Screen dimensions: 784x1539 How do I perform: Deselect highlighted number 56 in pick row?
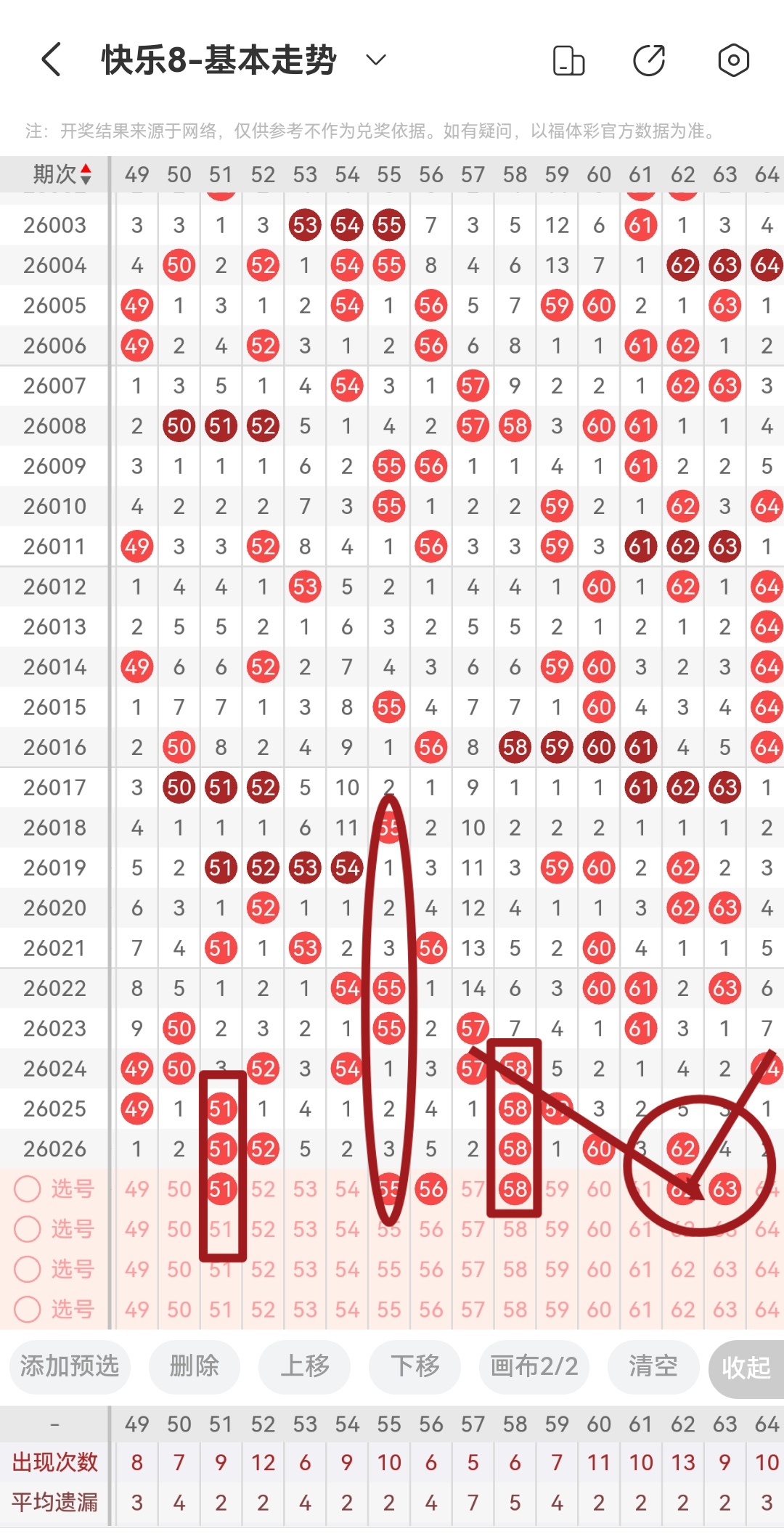pyautogui.click(x=431, y=1189)
